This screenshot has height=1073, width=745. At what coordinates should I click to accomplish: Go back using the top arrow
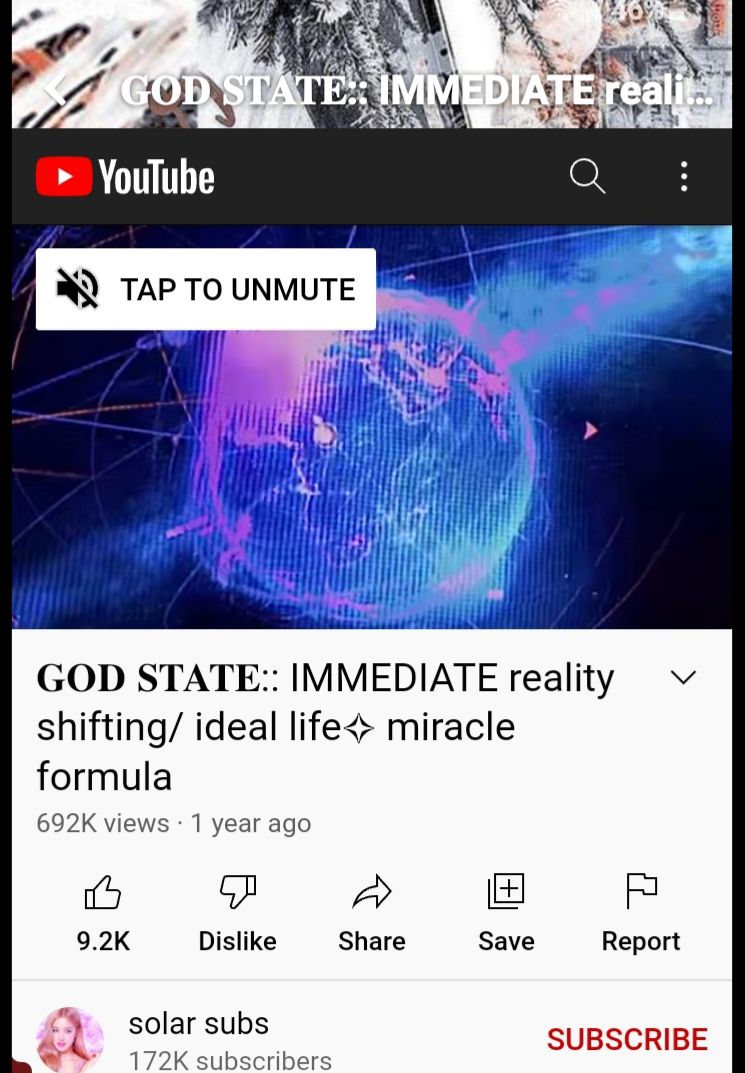[x=56, y=90]
